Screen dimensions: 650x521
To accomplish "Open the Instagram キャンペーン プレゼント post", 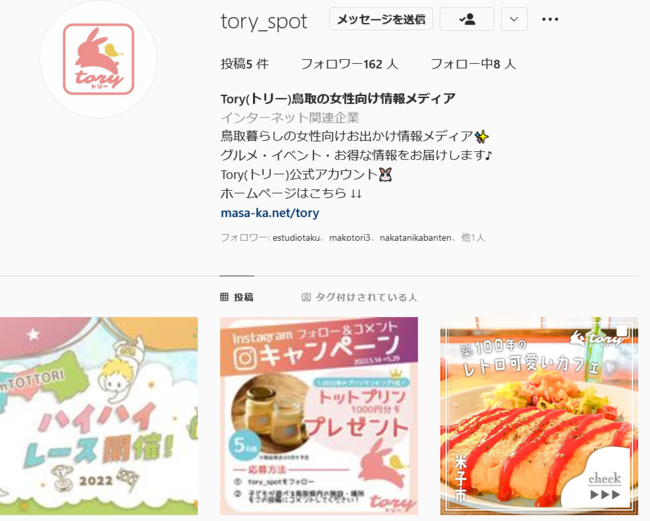I will [319, 416].
